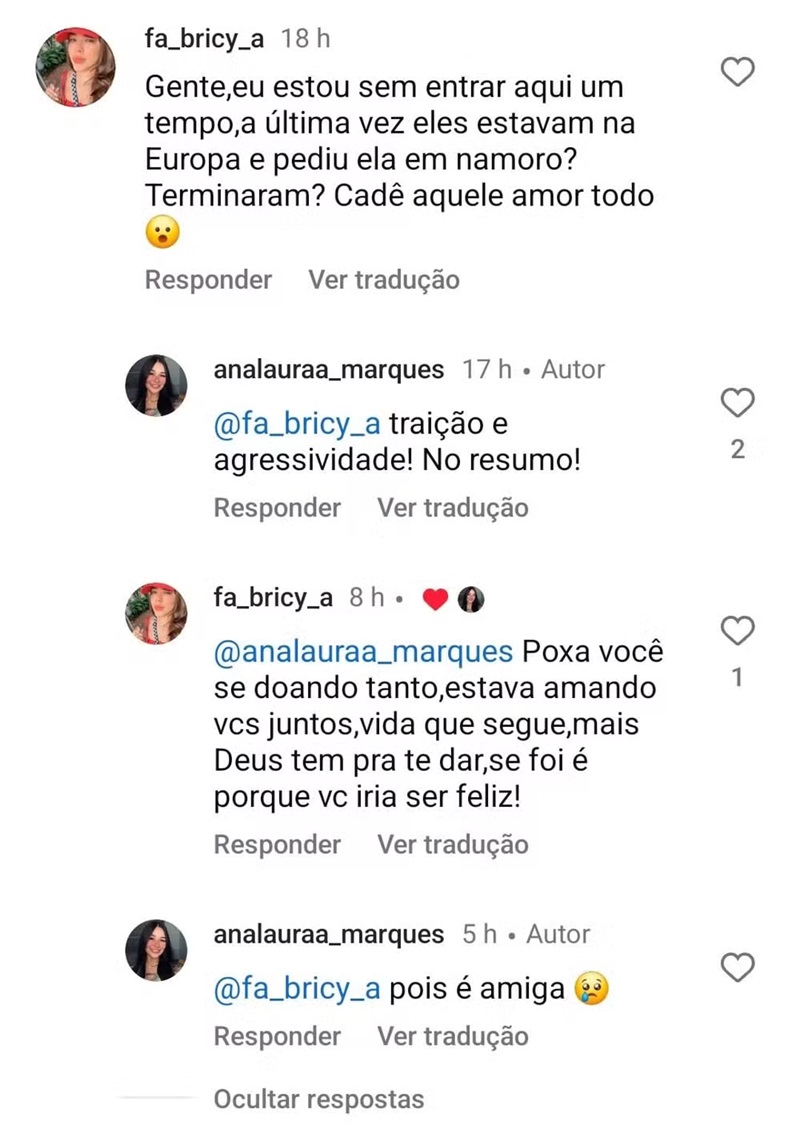Like the 'Poxa você se doando' reply

coord(737,631)
